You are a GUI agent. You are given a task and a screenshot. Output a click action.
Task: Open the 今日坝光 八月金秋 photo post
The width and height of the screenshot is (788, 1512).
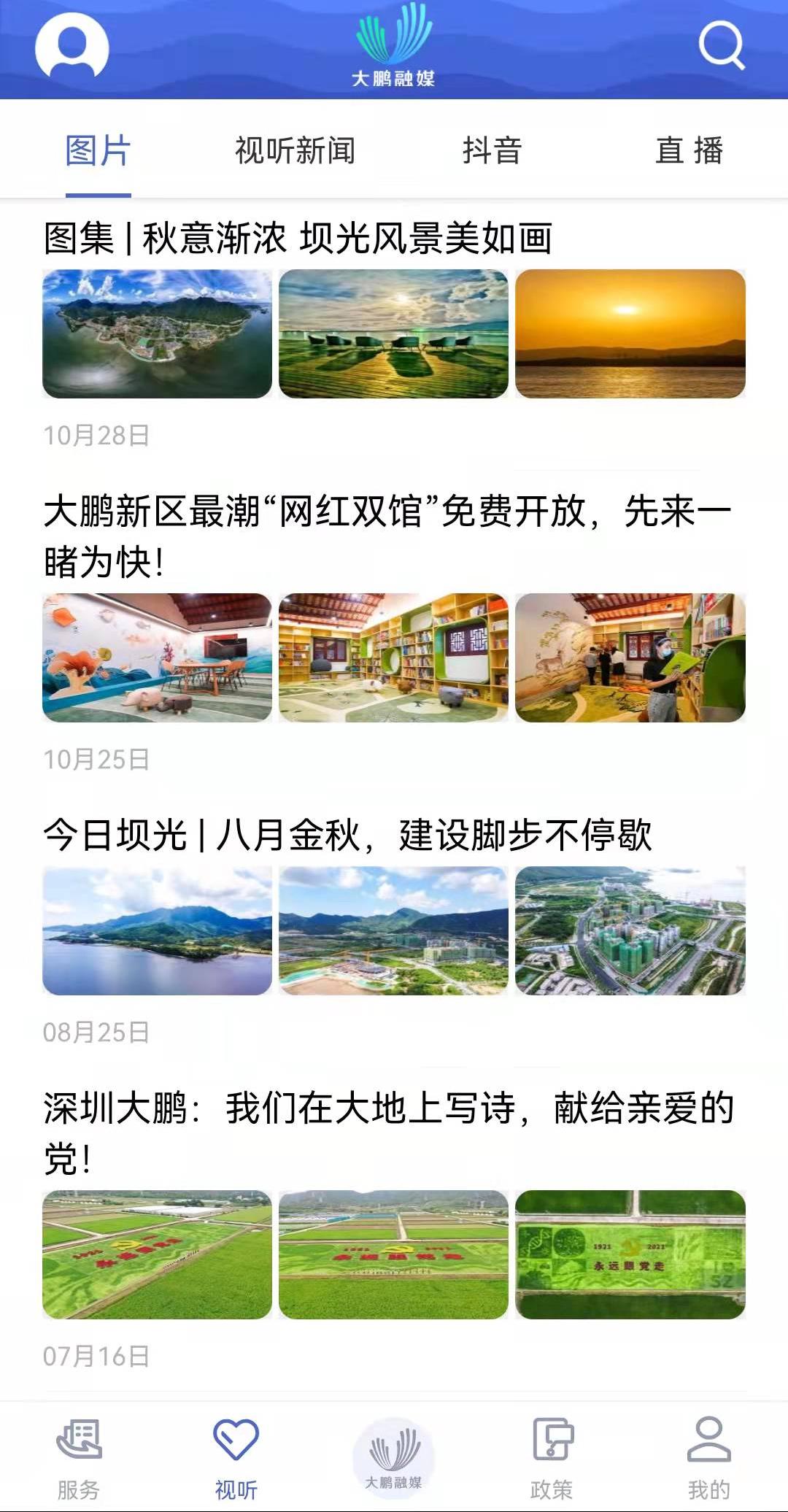tap(347, 835)
